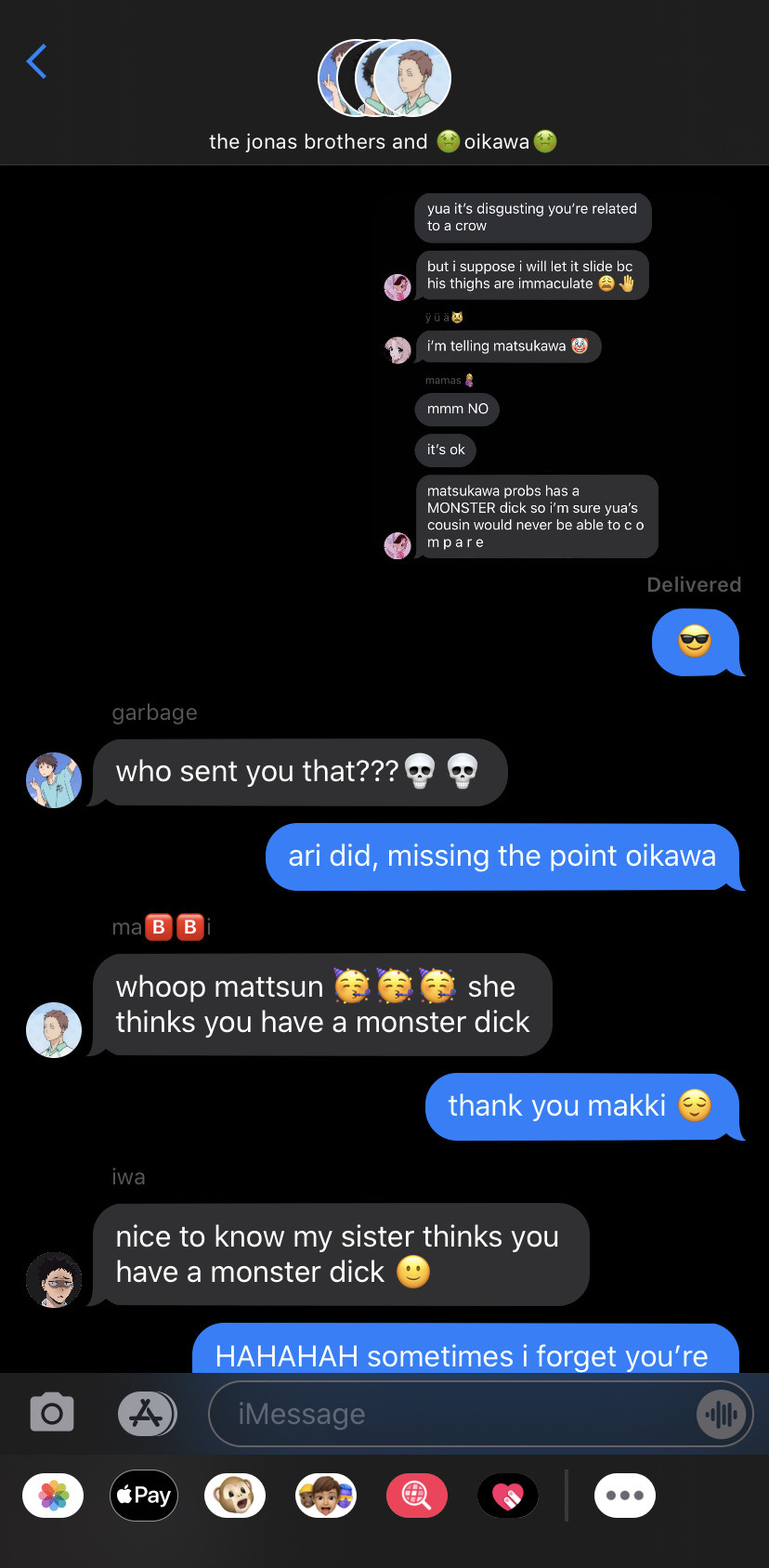Open Memoji stickers
This screenshot has width=769, height=1568.
coord(326,1496)
